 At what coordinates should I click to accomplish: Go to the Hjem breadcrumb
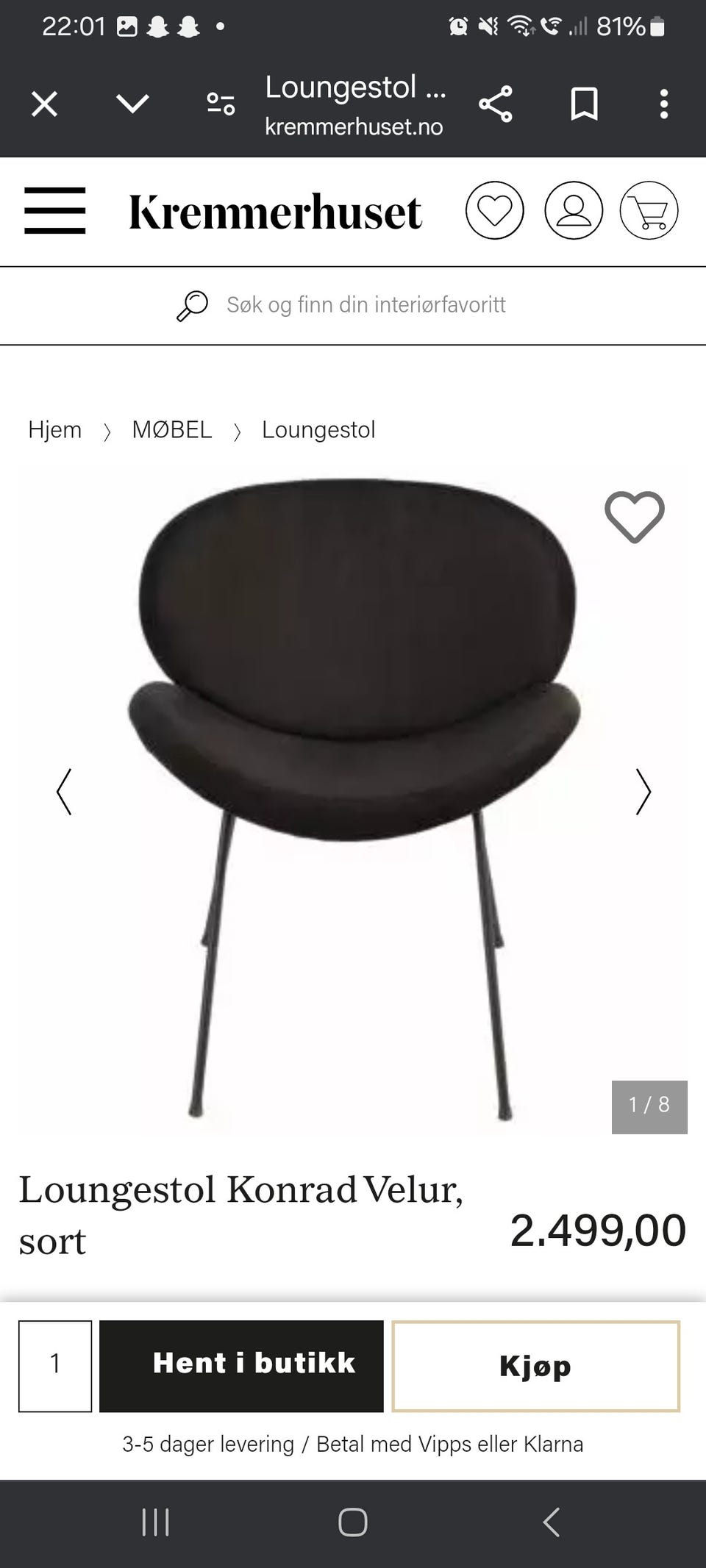tap(54, 430)
